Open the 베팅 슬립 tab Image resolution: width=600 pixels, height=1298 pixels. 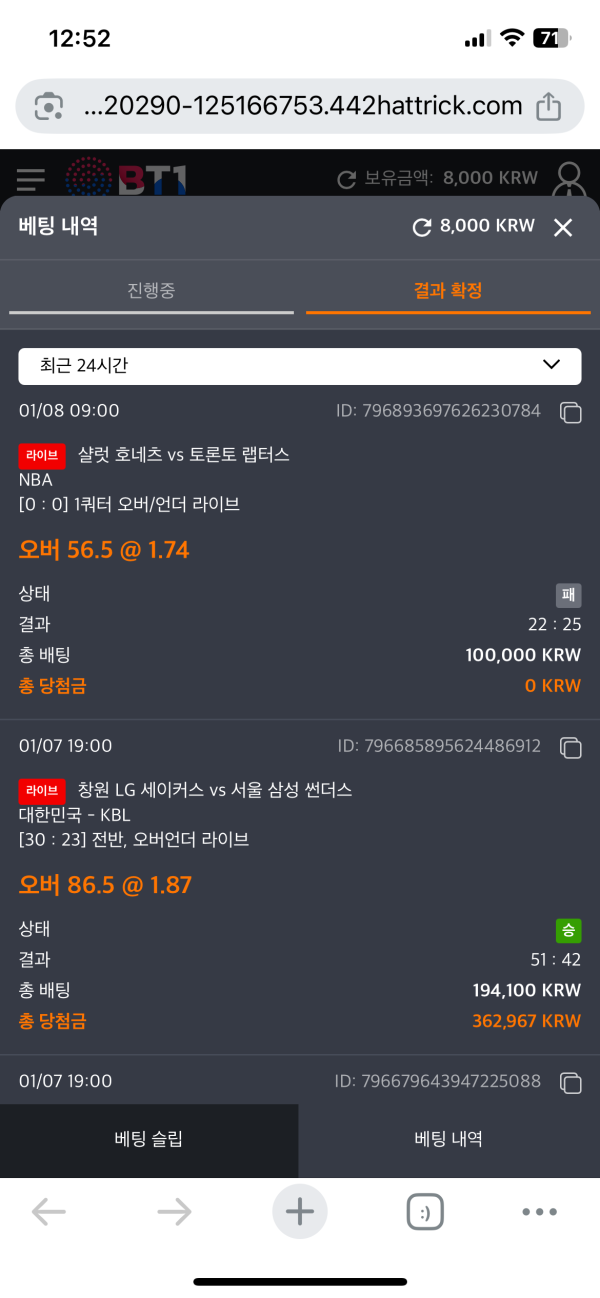pos(149,1139)
